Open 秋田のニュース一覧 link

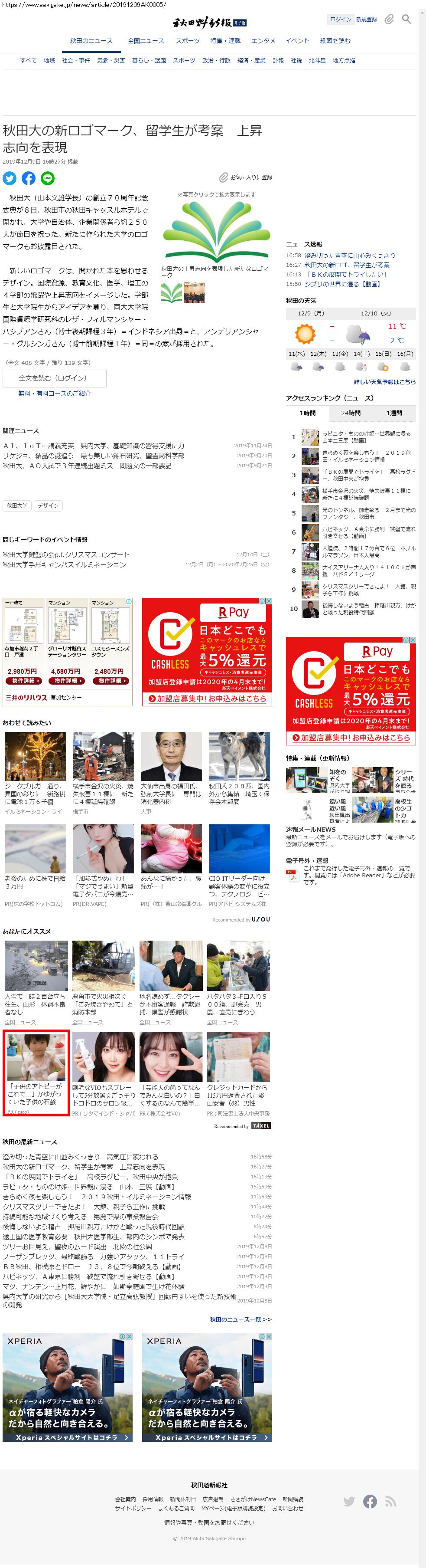[241, 1319]
